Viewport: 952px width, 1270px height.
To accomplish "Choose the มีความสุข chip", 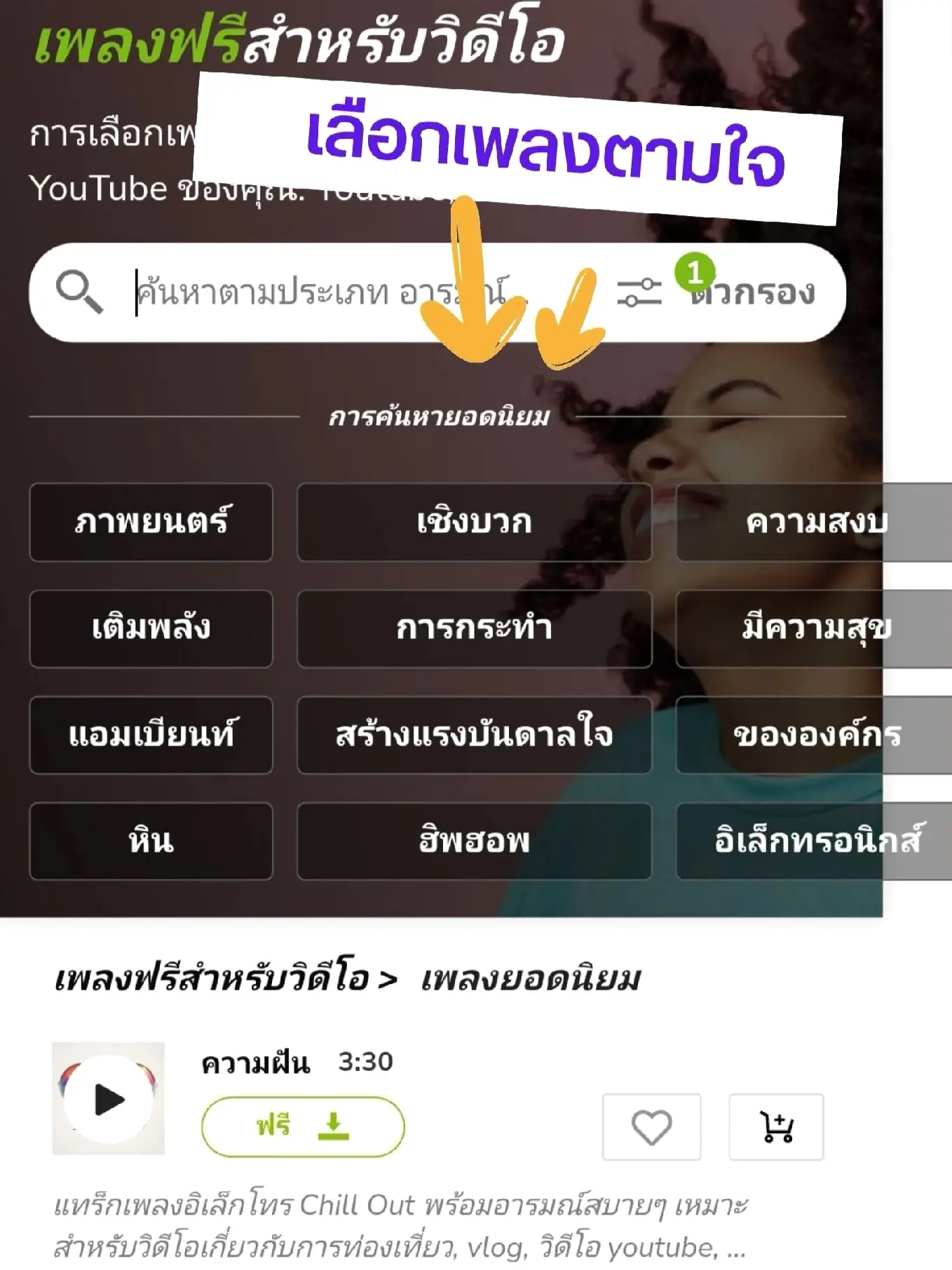I will point(813,628).
